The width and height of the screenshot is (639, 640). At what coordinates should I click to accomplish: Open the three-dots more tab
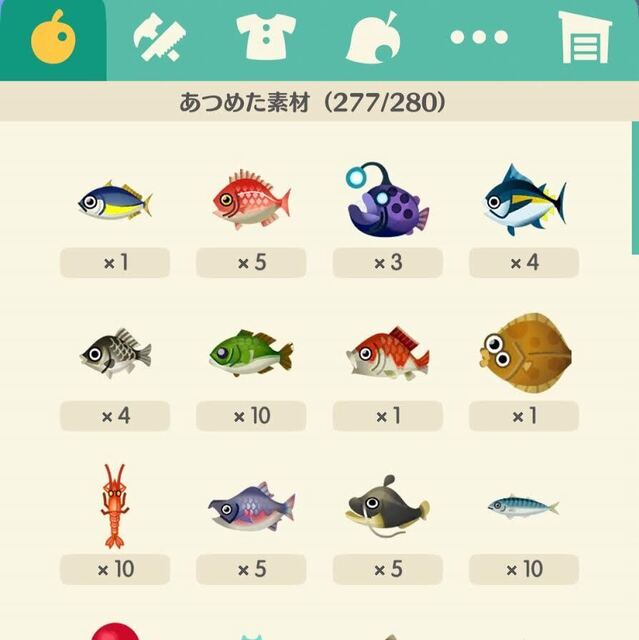pos(478,39)
